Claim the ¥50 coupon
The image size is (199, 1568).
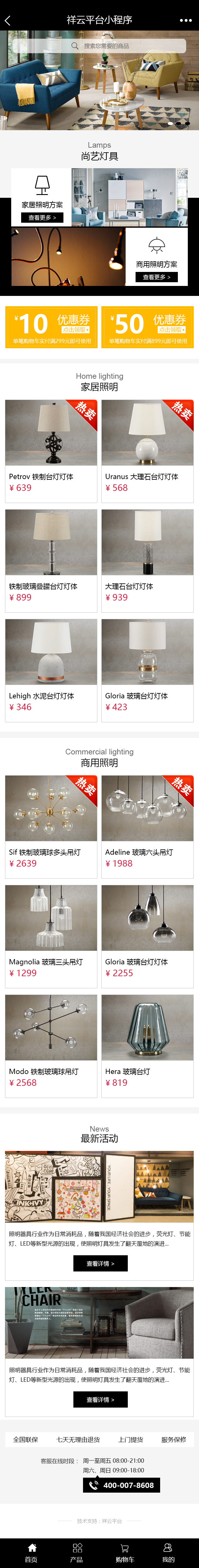(172, 329)
